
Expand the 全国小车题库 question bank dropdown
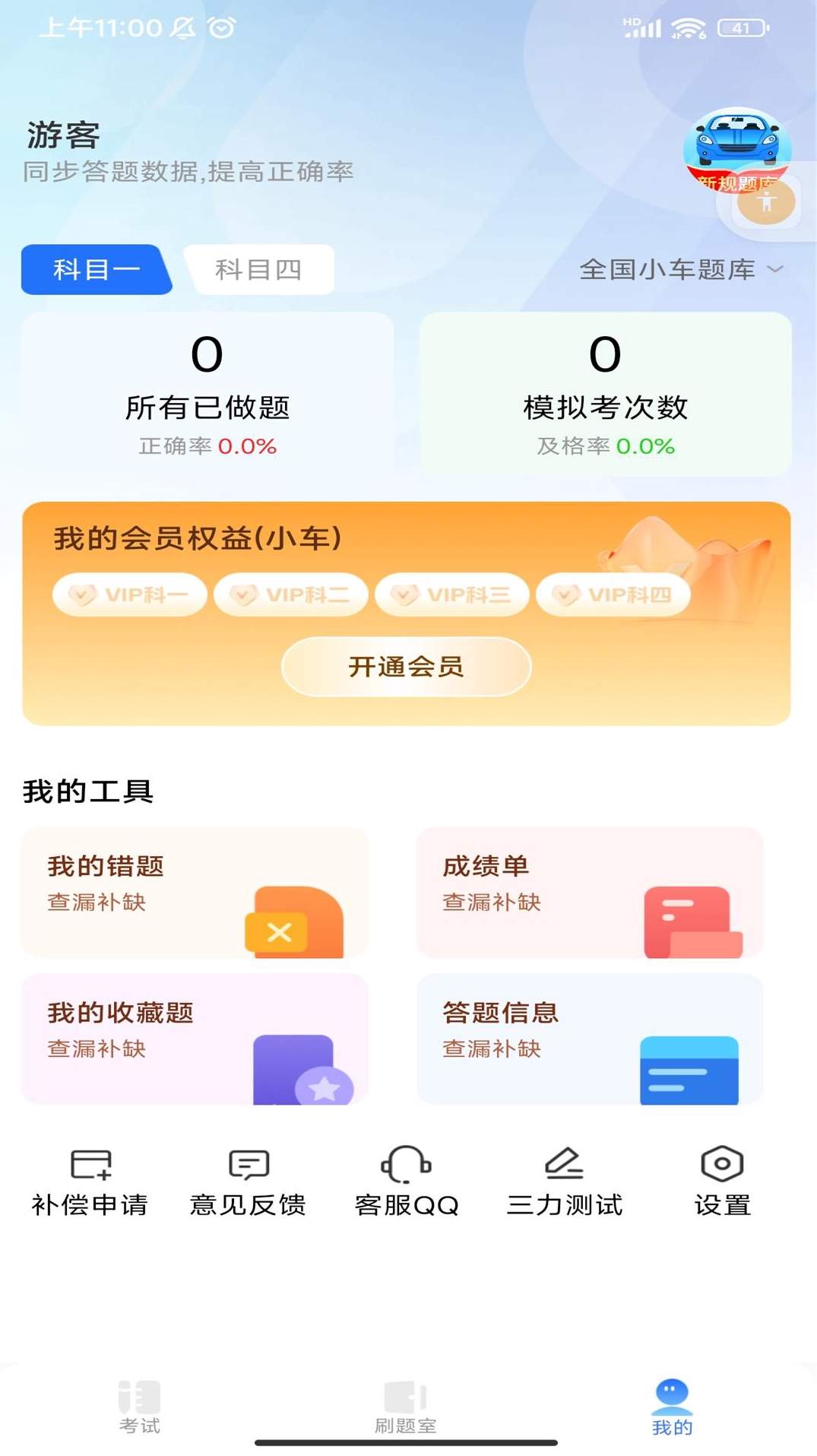[x=680, y=270]
